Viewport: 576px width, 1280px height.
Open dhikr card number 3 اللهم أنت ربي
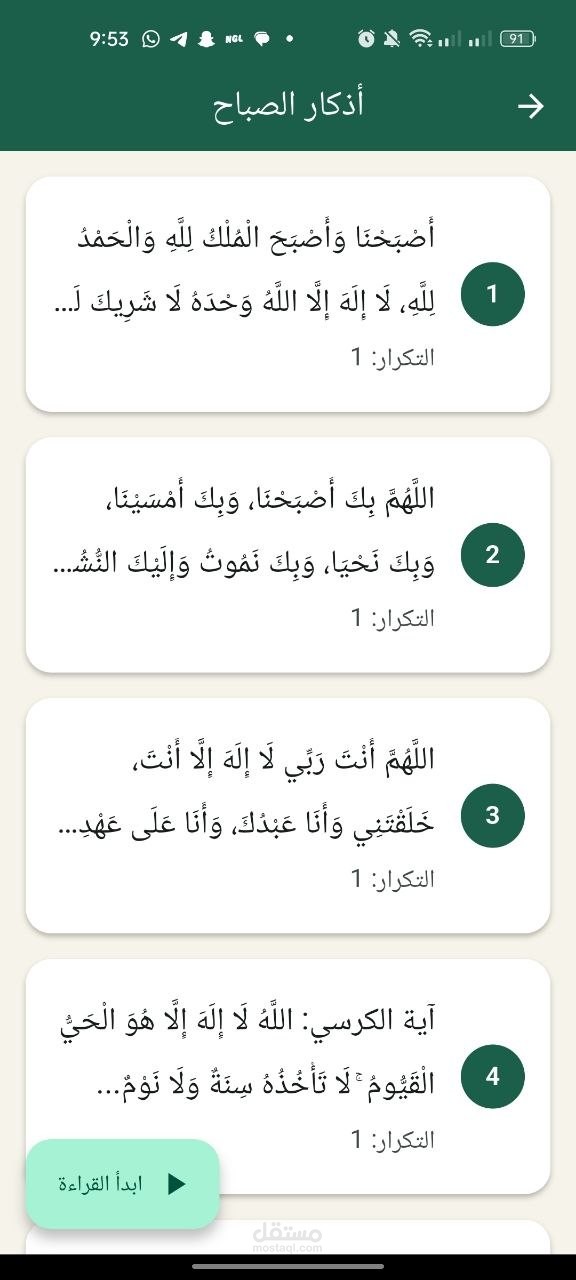coord(288,816)
